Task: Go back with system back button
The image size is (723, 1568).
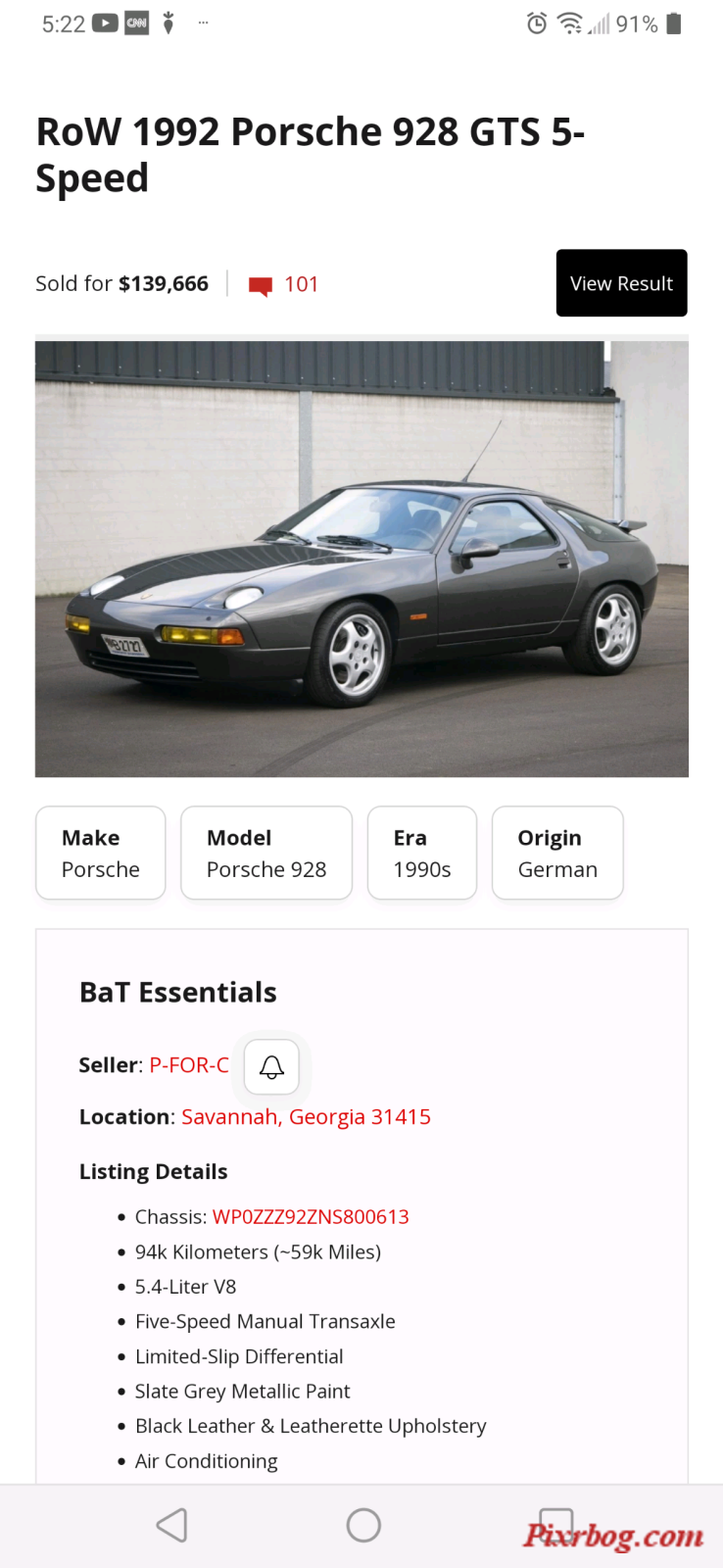Action: click(171, 1525)
